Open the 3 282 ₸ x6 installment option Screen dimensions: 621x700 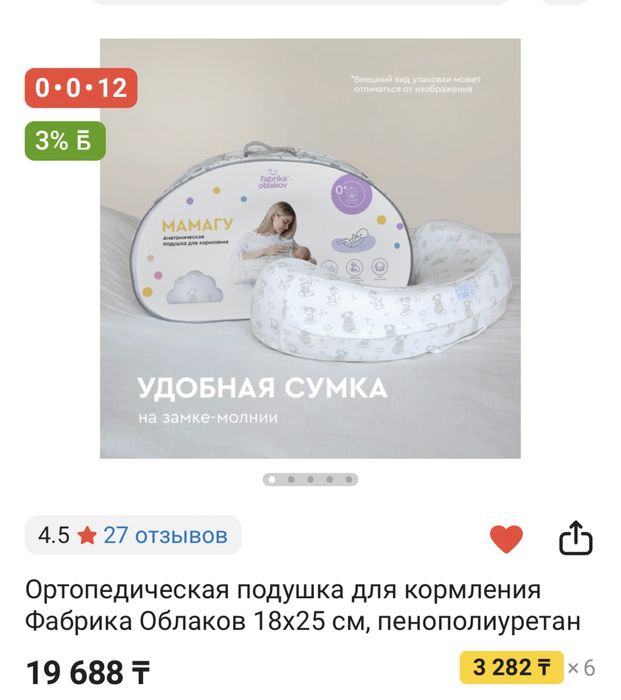(527, 667)
